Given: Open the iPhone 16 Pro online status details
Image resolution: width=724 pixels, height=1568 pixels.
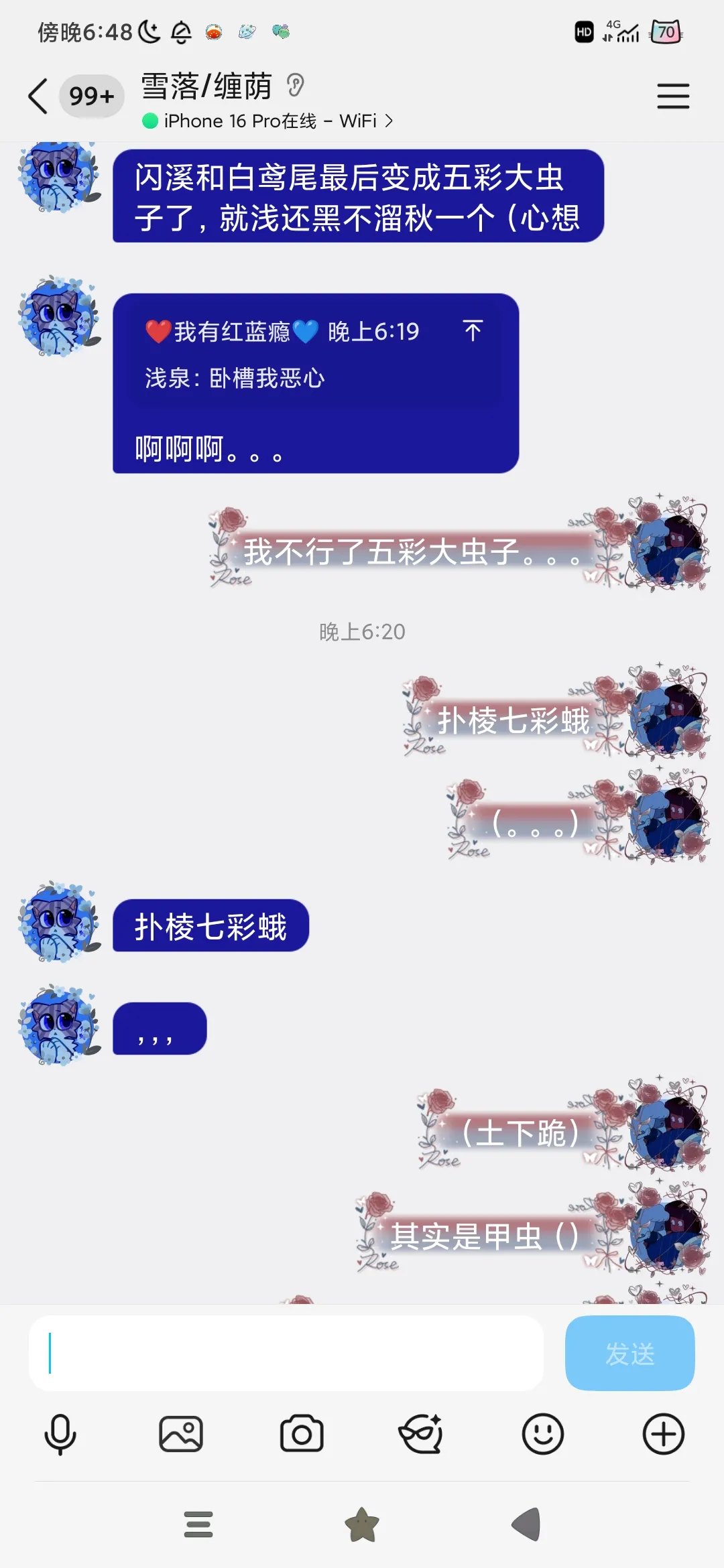Looking at the screenshot, I should pos(268,121).
